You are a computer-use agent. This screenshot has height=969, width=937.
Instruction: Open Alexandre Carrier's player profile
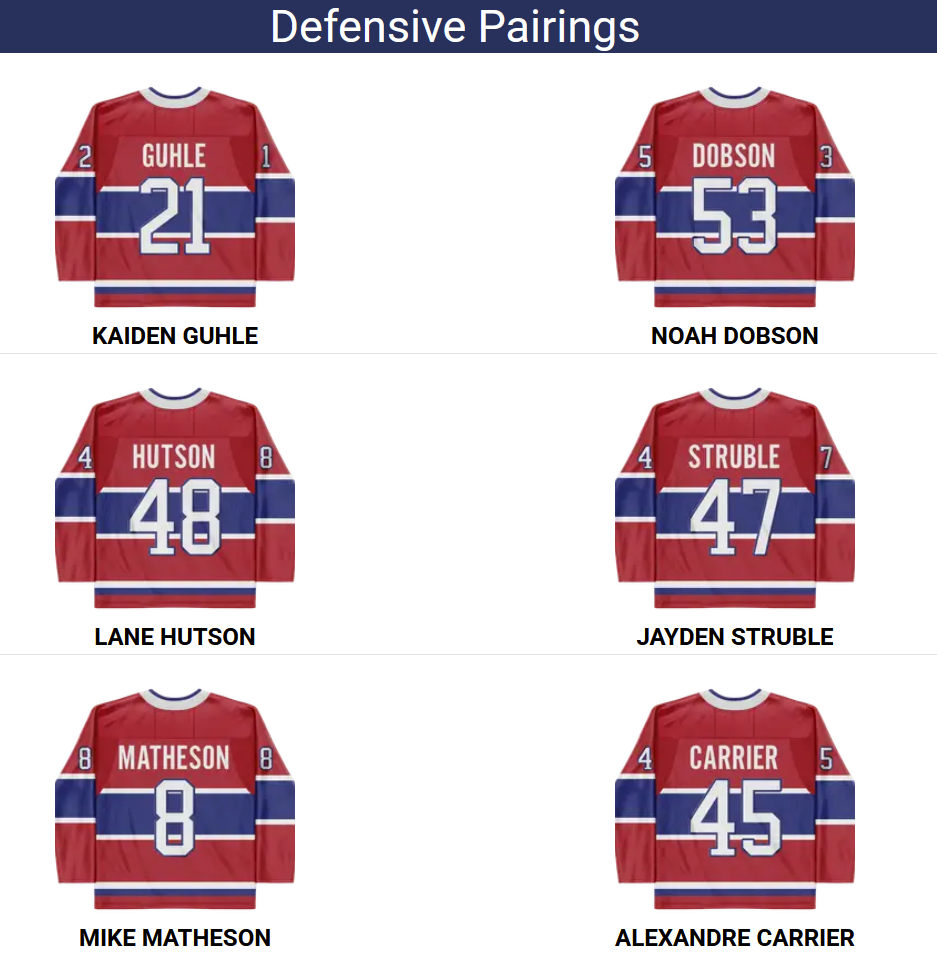tap(735, 800)
